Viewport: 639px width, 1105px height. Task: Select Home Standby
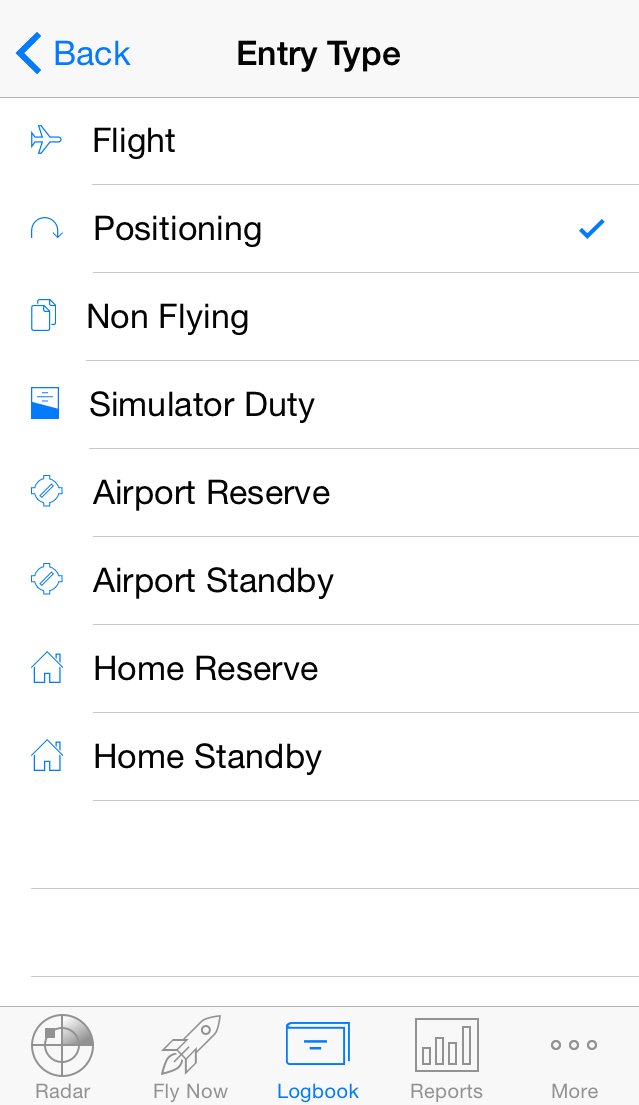pos(319,757)
